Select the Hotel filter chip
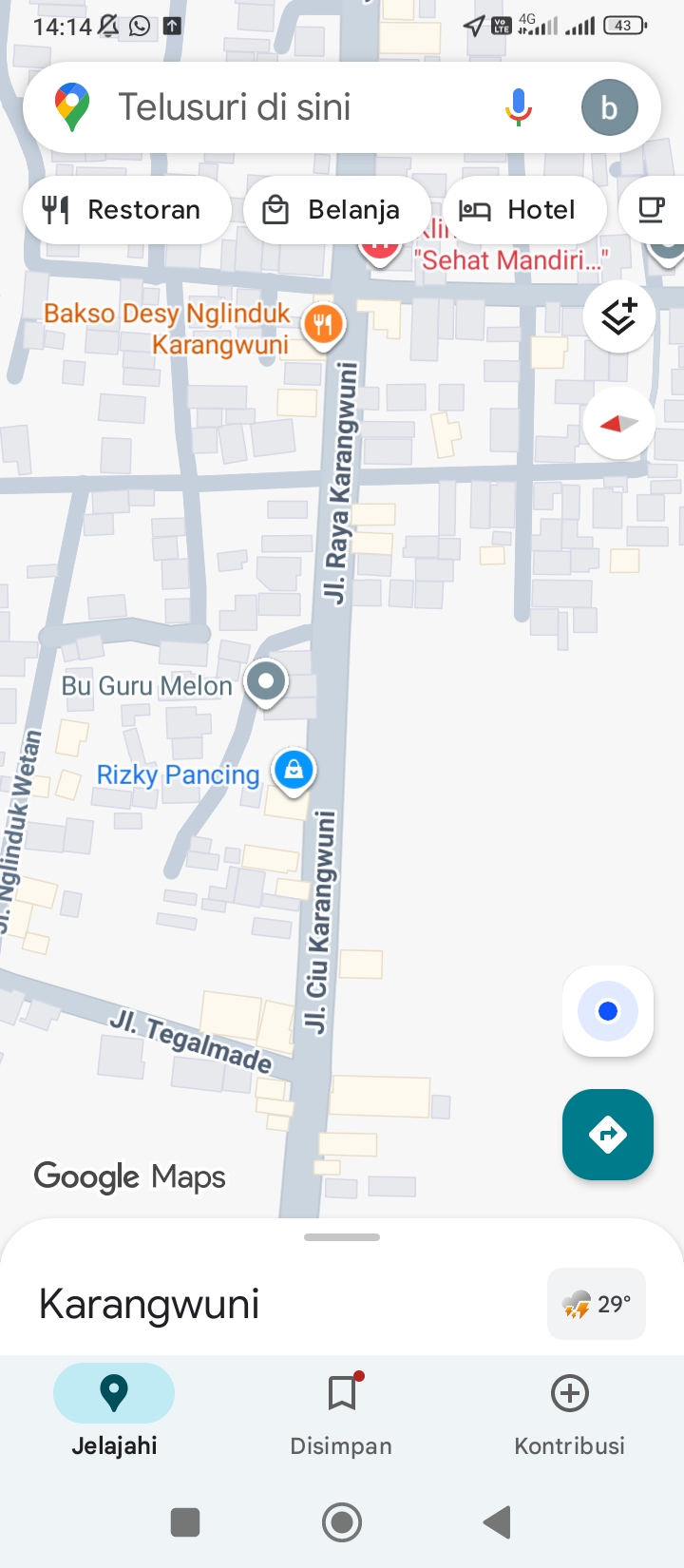The width and height of the screenshot is (684, 1568). point(523,209)
